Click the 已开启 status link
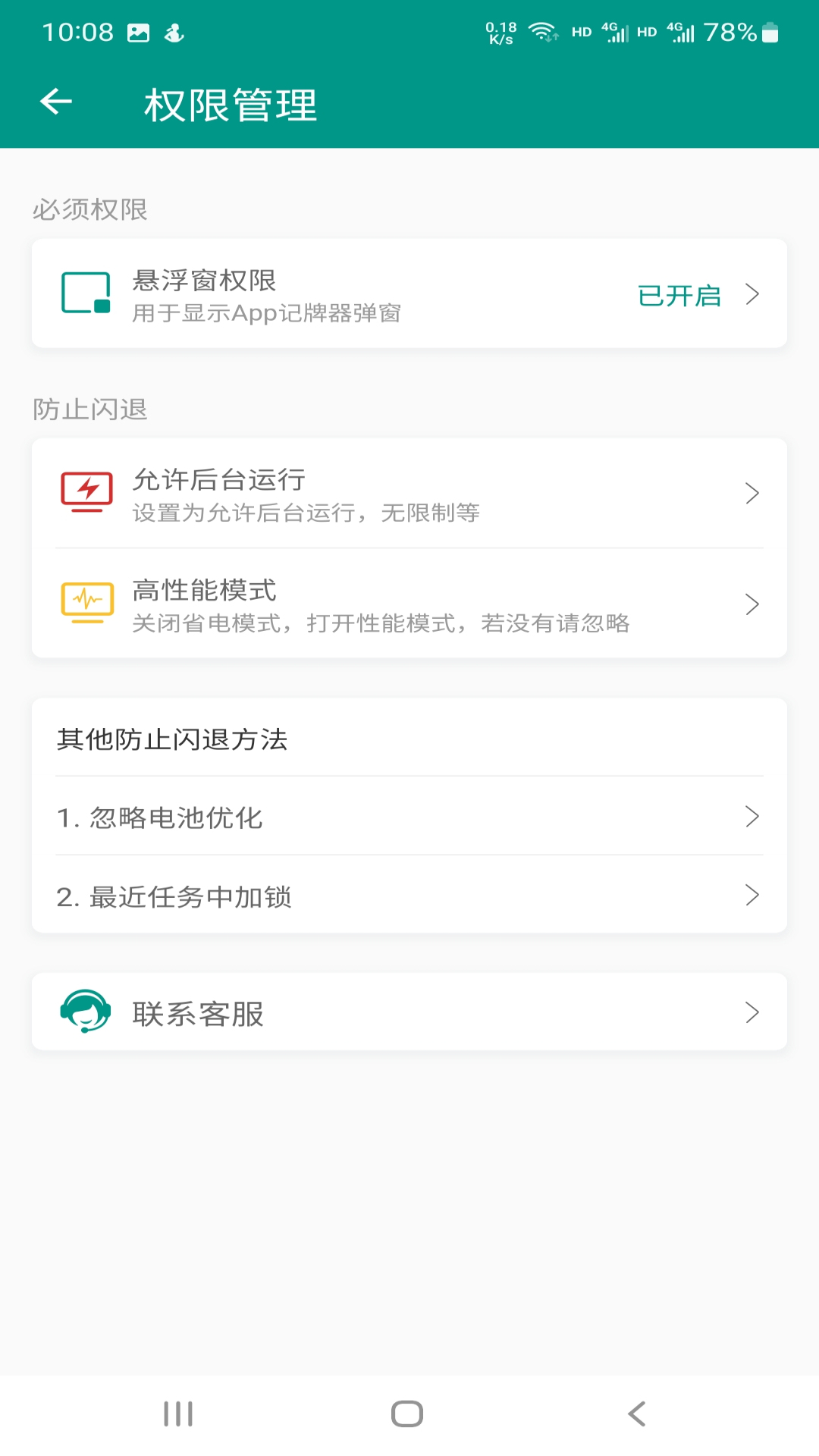Image resolution: width=819 pixels, height=1456 pixels. point(679,295)
